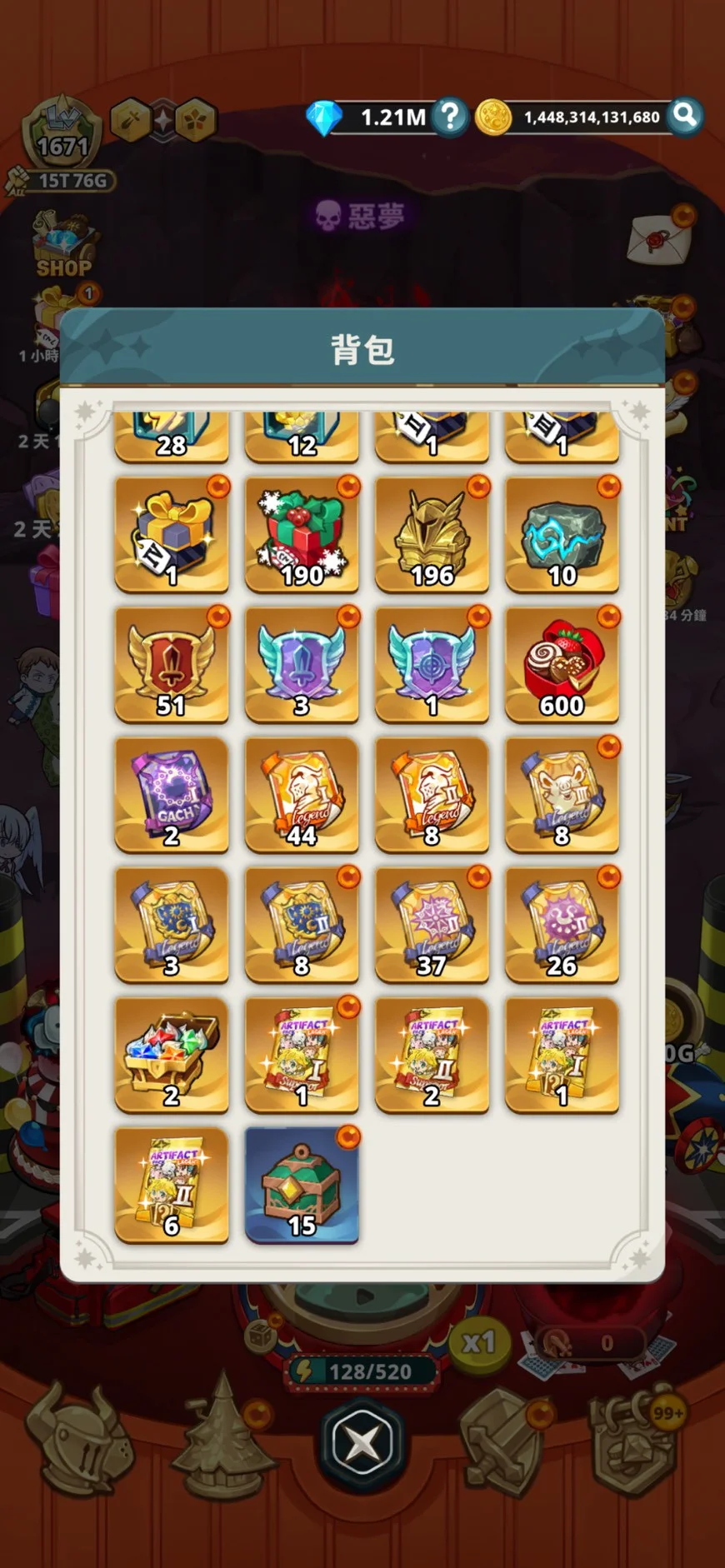
Task: Tap the magnifier next to gold coins
Action: click(685, 117)
